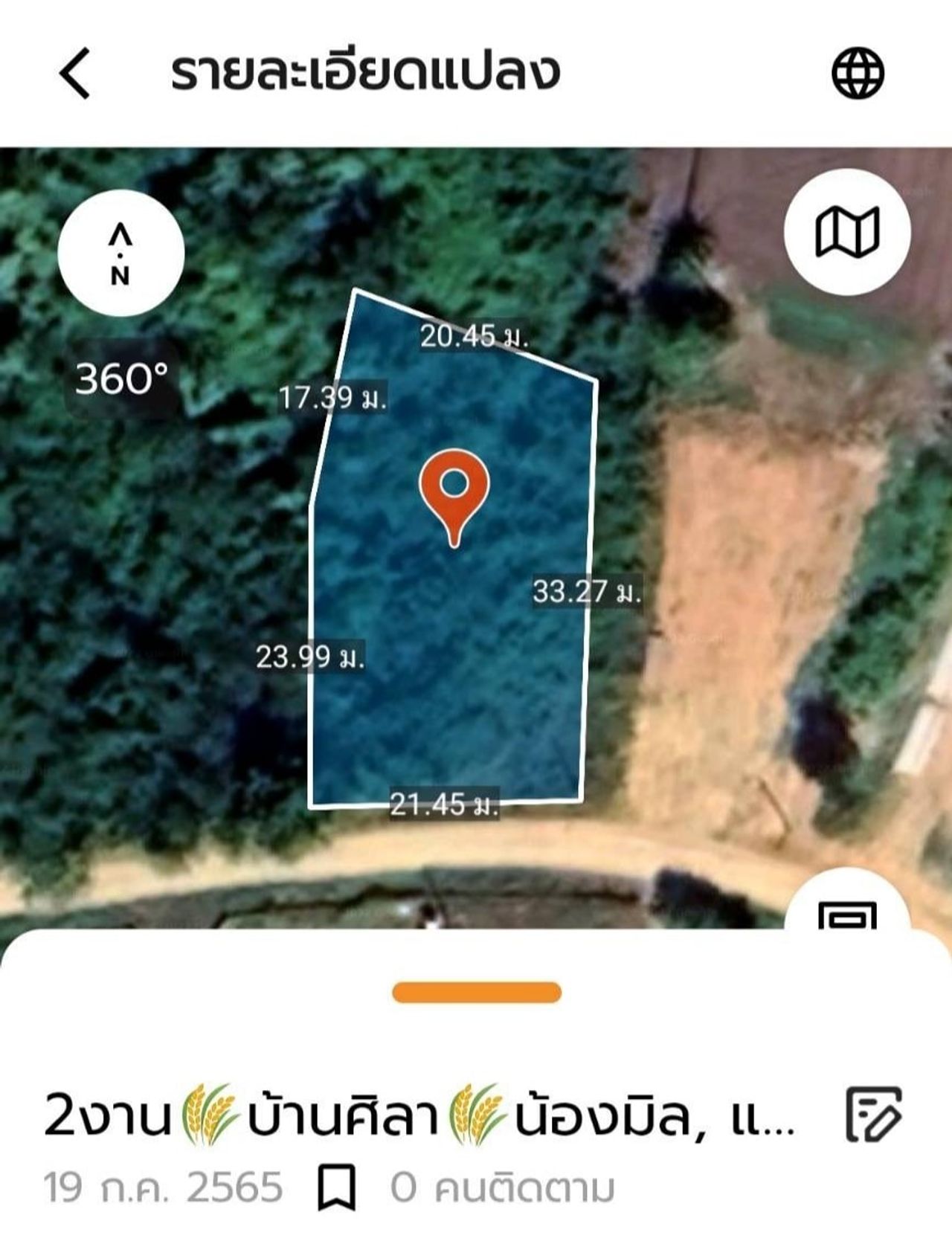
Task: Go back from the plot details screen
Action: coord(74,73)
